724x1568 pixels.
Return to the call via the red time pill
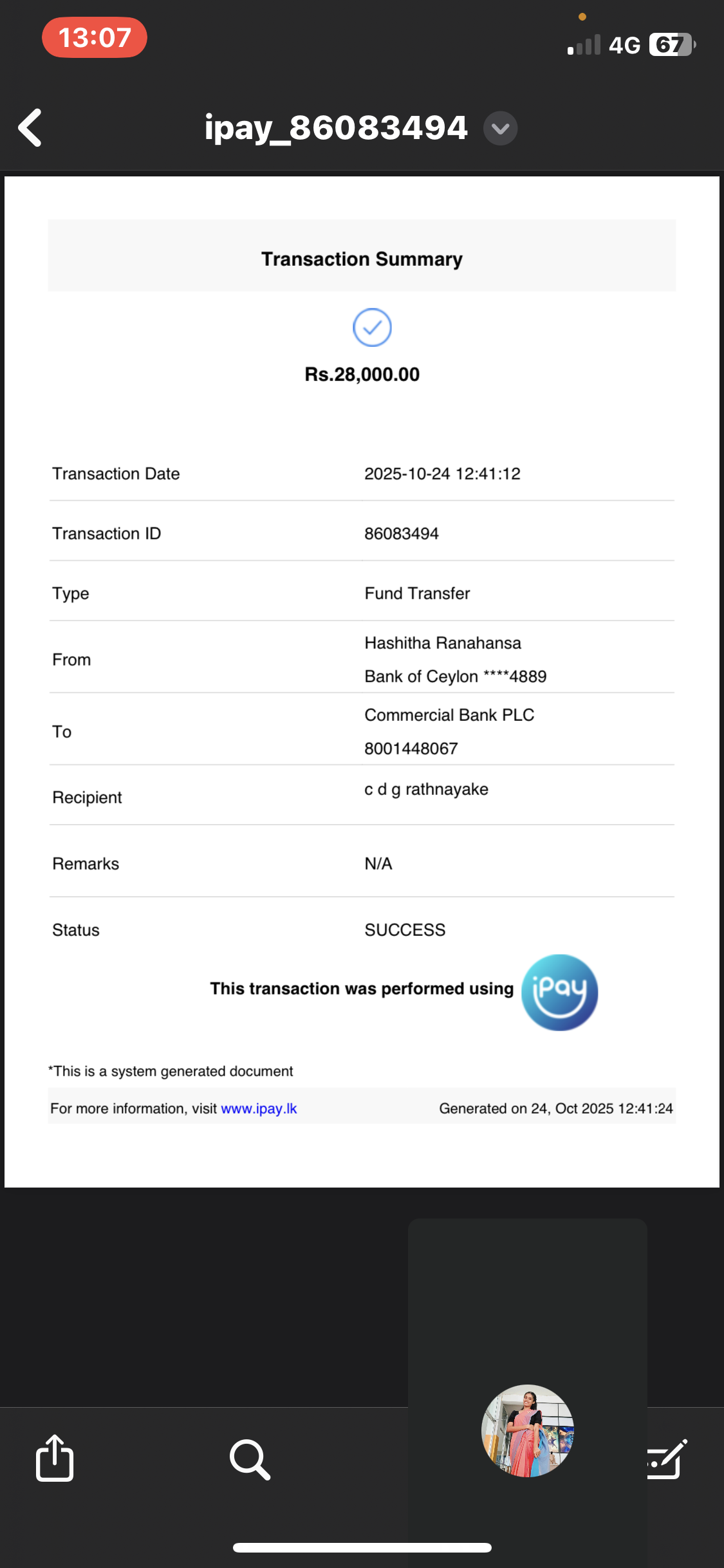(95, 37)
